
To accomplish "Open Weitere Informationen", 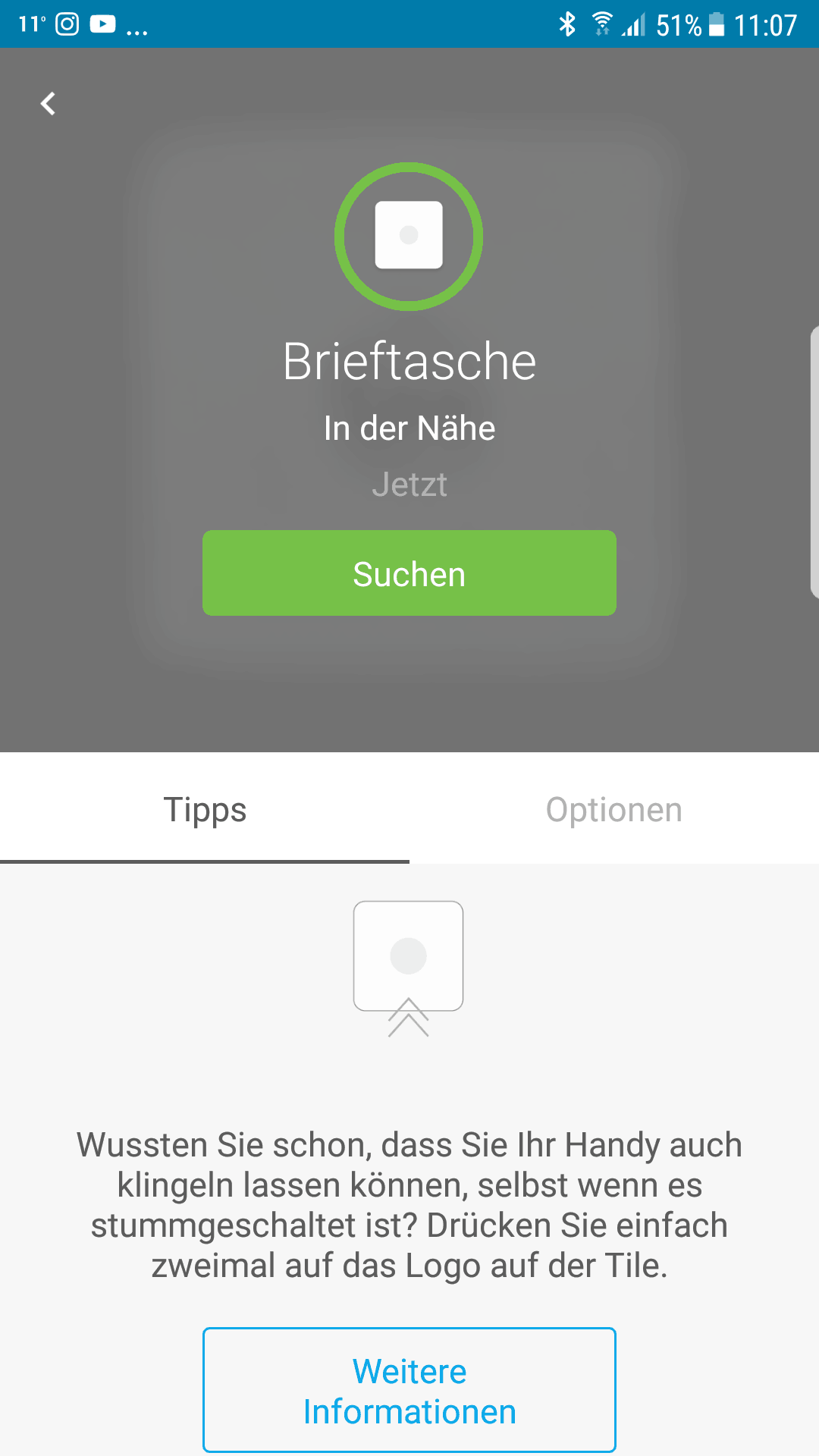I will (x=409, y=1390).
